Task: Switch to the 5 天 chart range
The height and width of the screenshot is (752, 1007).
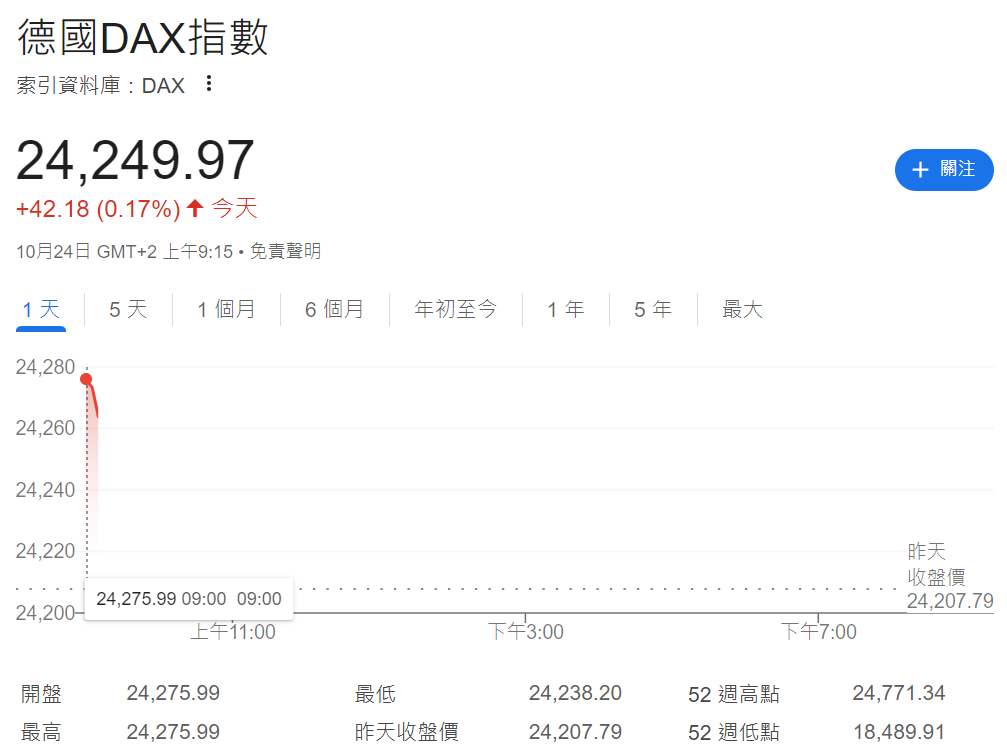Action: click(128, 309)
